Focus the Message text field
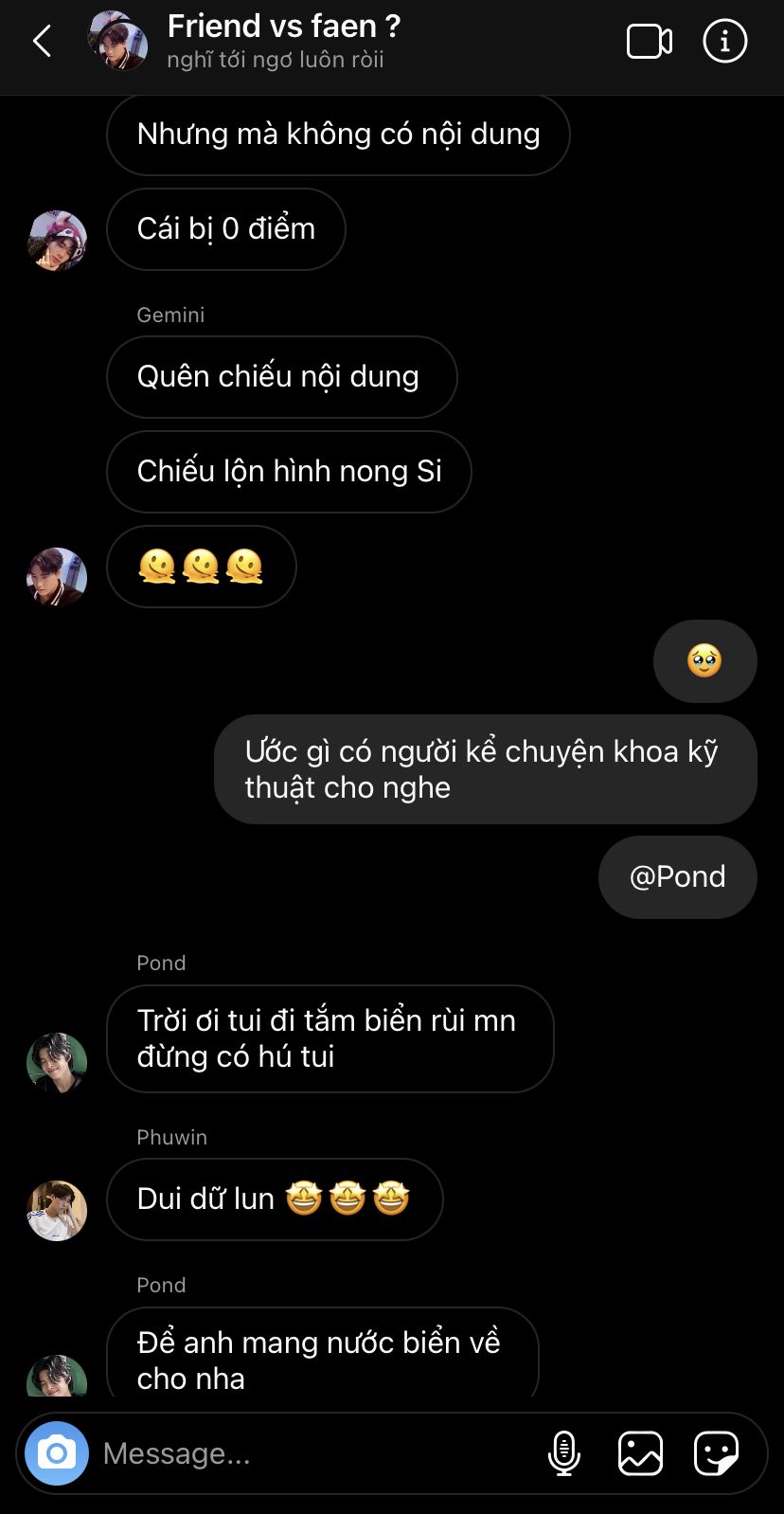Image resolution: width=784 pixels, height=1514 pixels. [x=312, y=1452]
